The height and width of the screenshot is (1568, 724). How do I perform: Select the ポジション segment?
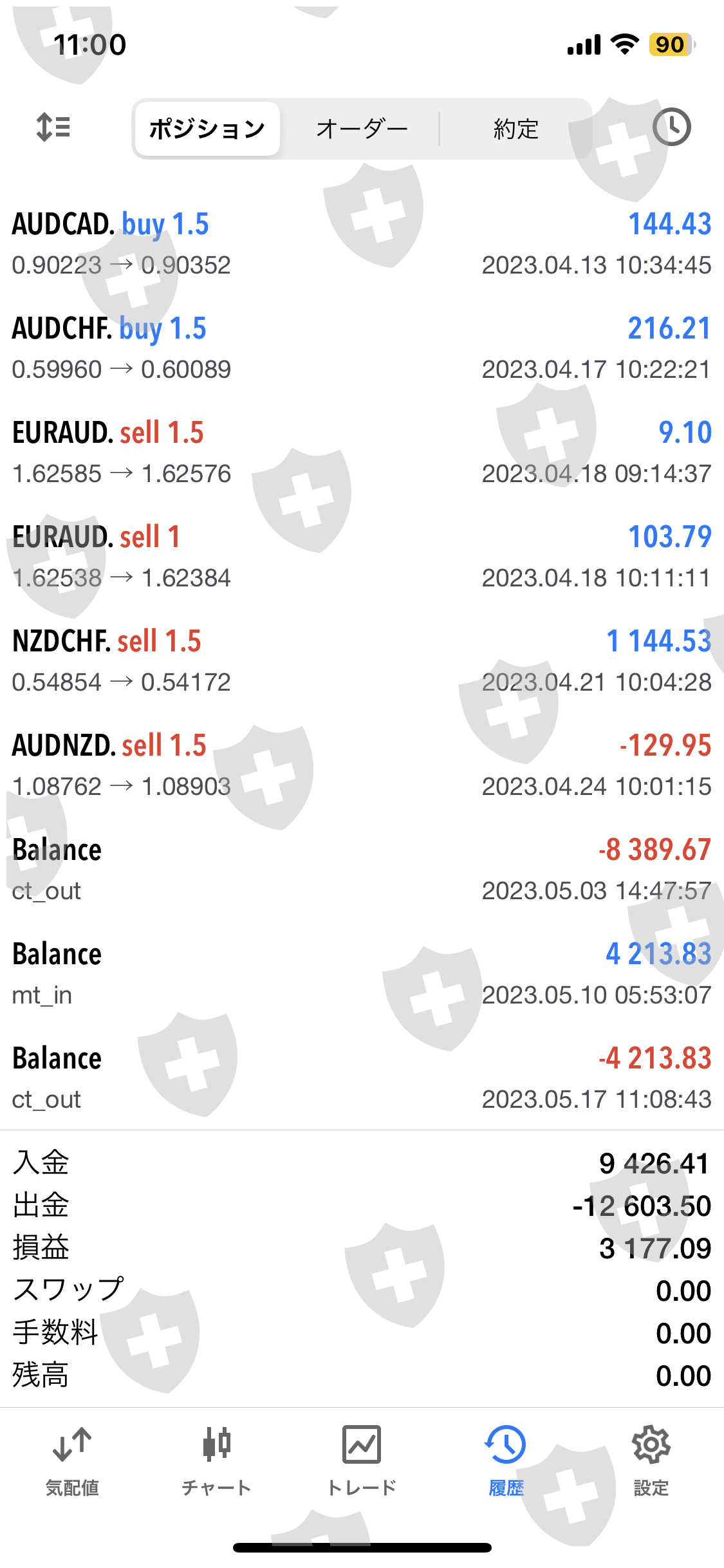pyautogui.click(x=207, y=129)
